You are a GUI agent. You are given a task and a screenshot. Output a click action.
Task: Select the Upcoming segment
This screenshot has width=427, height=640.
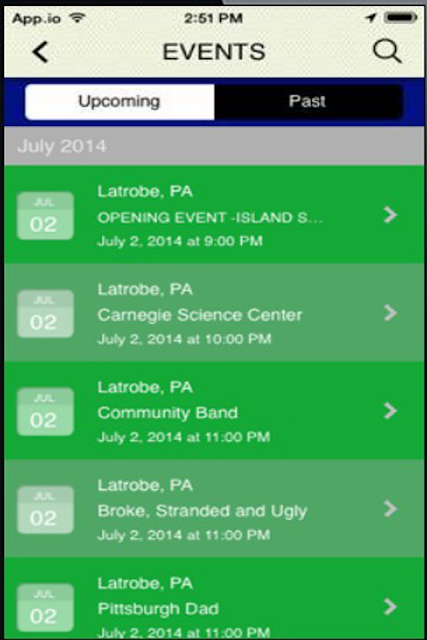tap(120, 102)
